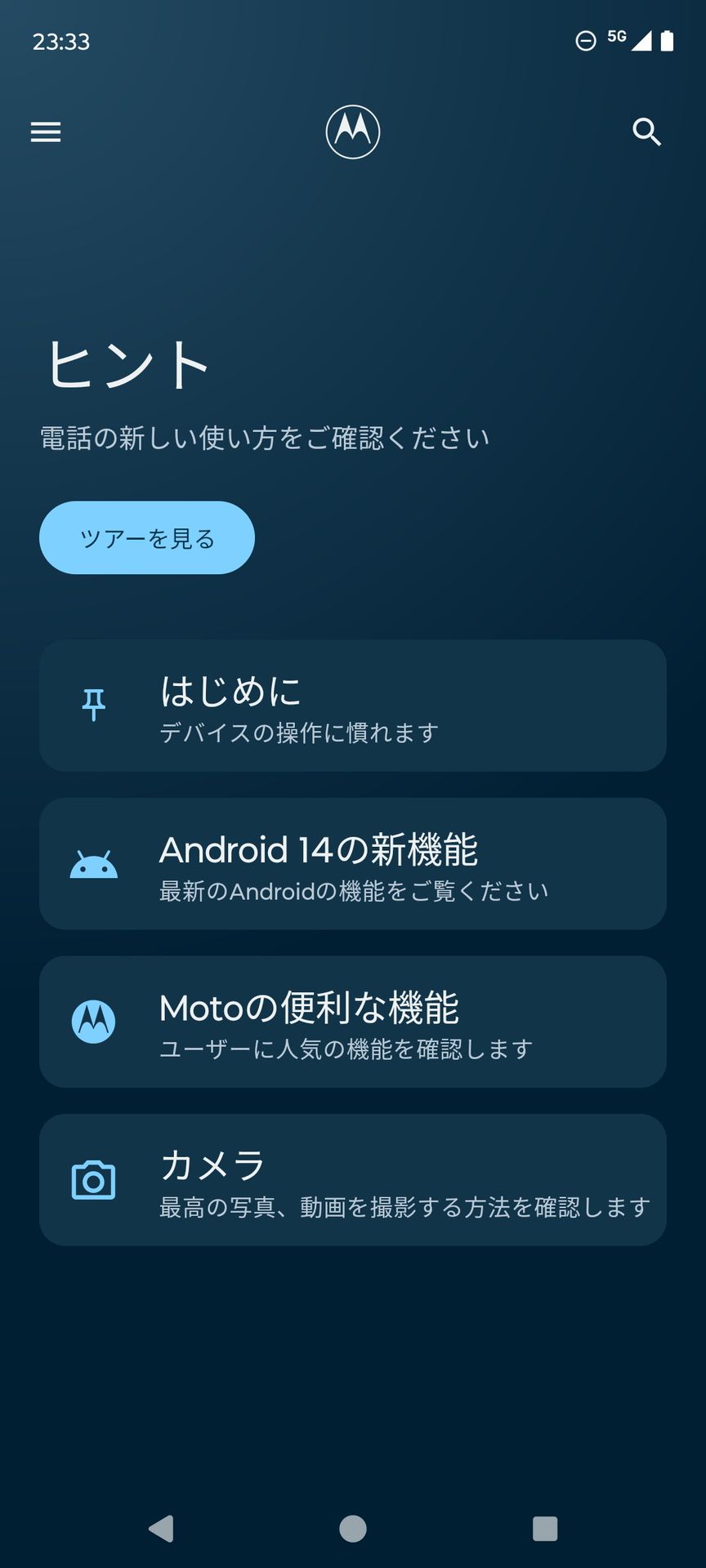Open the Android 14の新機能 card
706x1568 pixels.
click(353, 863)
